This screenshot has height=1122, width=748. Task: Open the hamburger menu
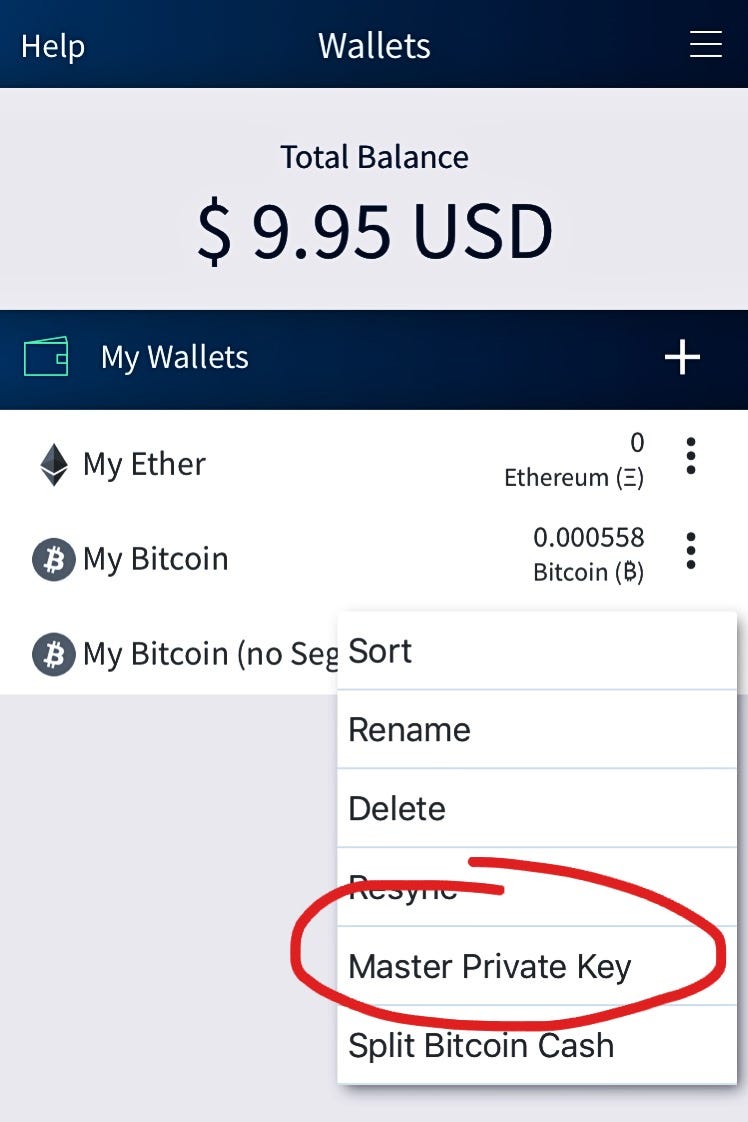[x=705, y=45]
